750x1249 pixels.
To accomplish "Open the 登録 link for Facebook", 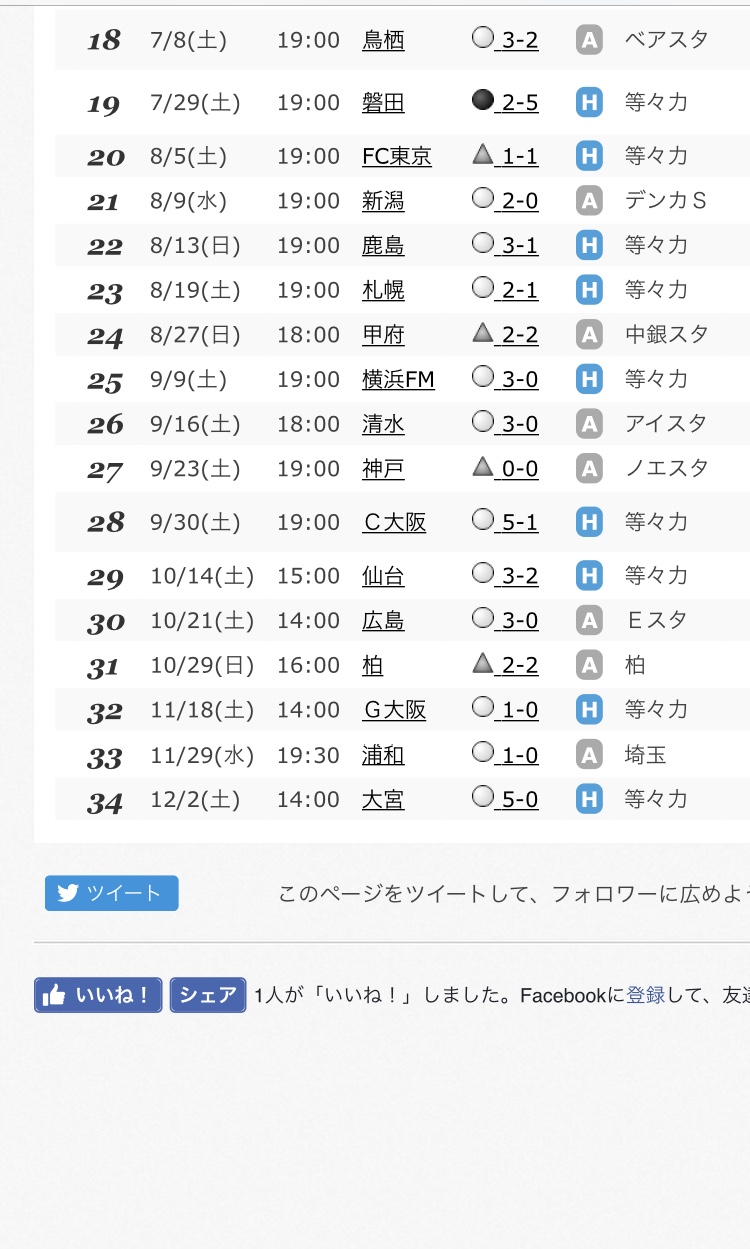I will point(646,995).
